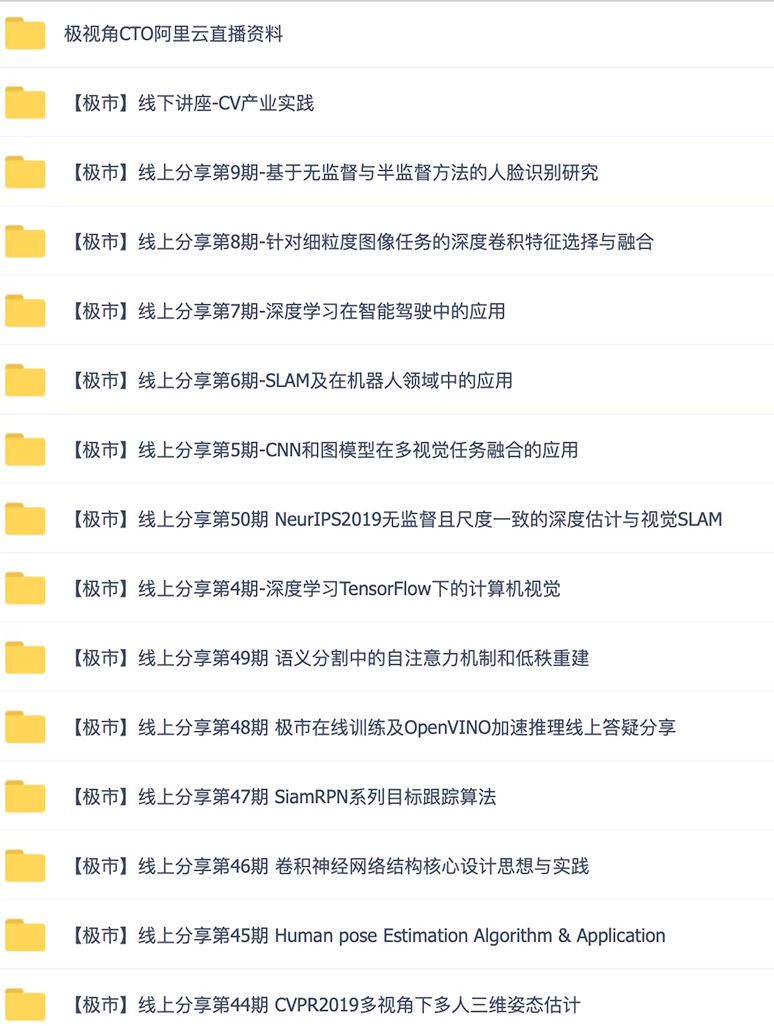Screen dimensions: 774x1026
Task: Open 第49期 语义分割中的自注意力机制 folder
Action: click(x=328, y=658)
